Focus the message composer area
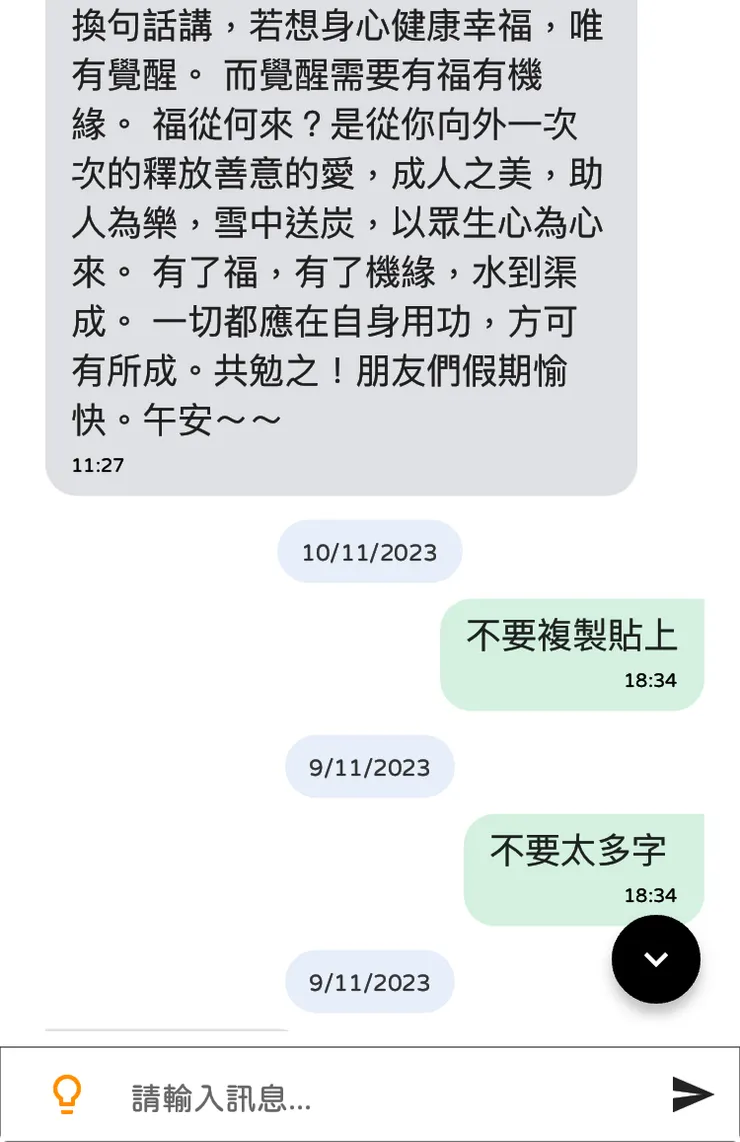 350,1096
